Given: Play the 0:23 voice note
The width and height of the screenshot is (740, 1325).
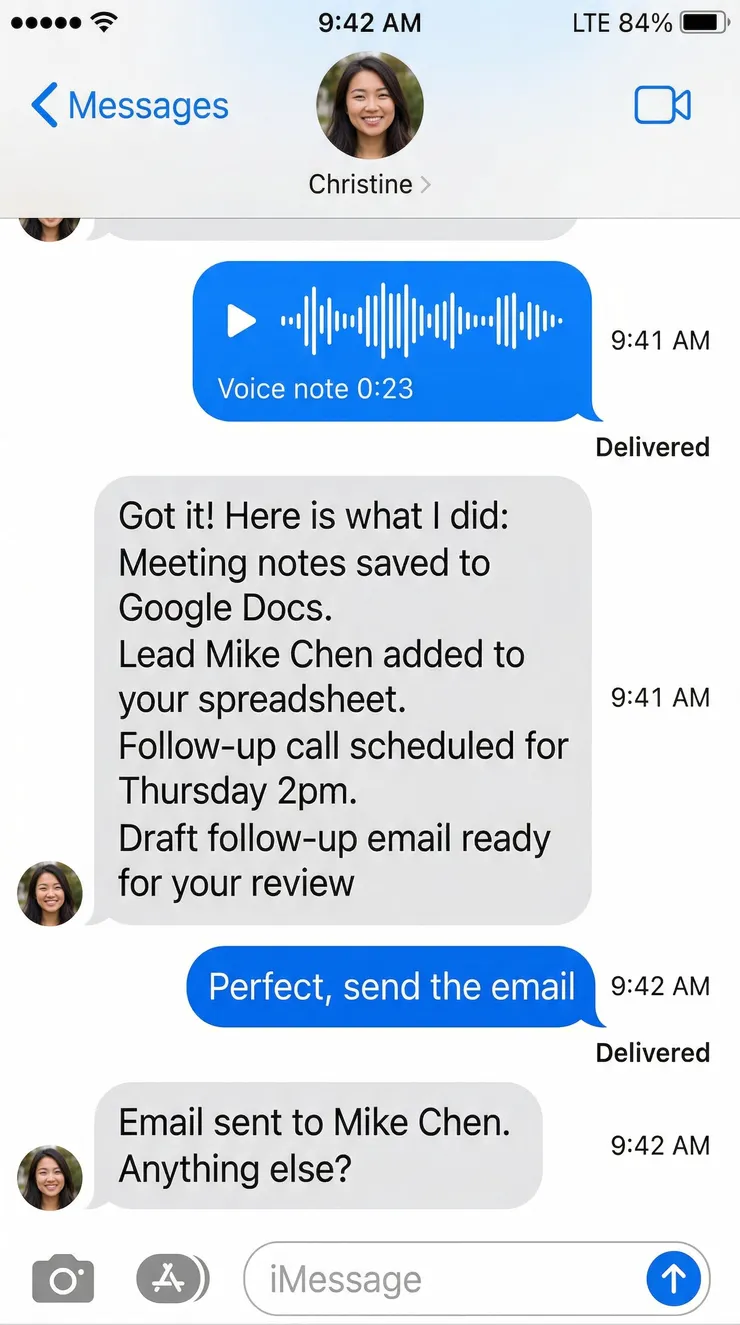Looking at the screenshot, I should (x=241, y=321).
